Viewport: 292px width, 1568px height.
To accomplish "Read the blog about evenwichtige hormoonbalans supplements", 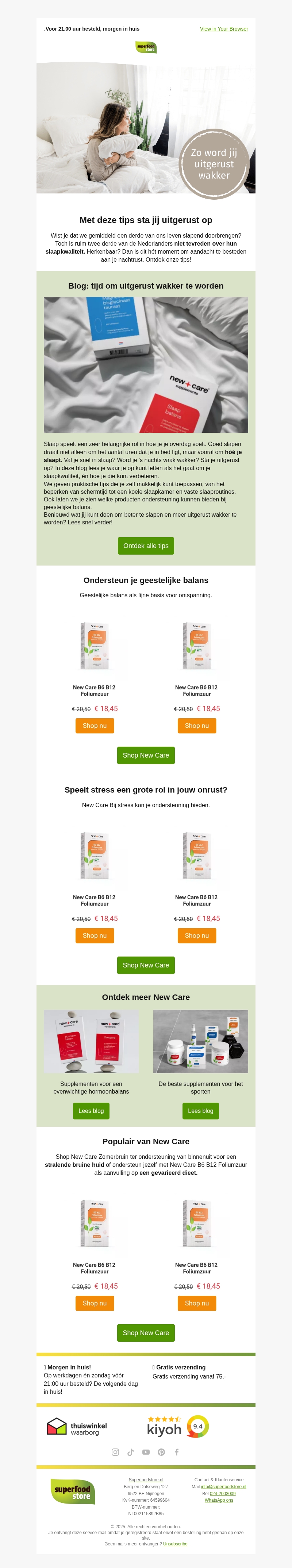I will [x=91, y=1110].
